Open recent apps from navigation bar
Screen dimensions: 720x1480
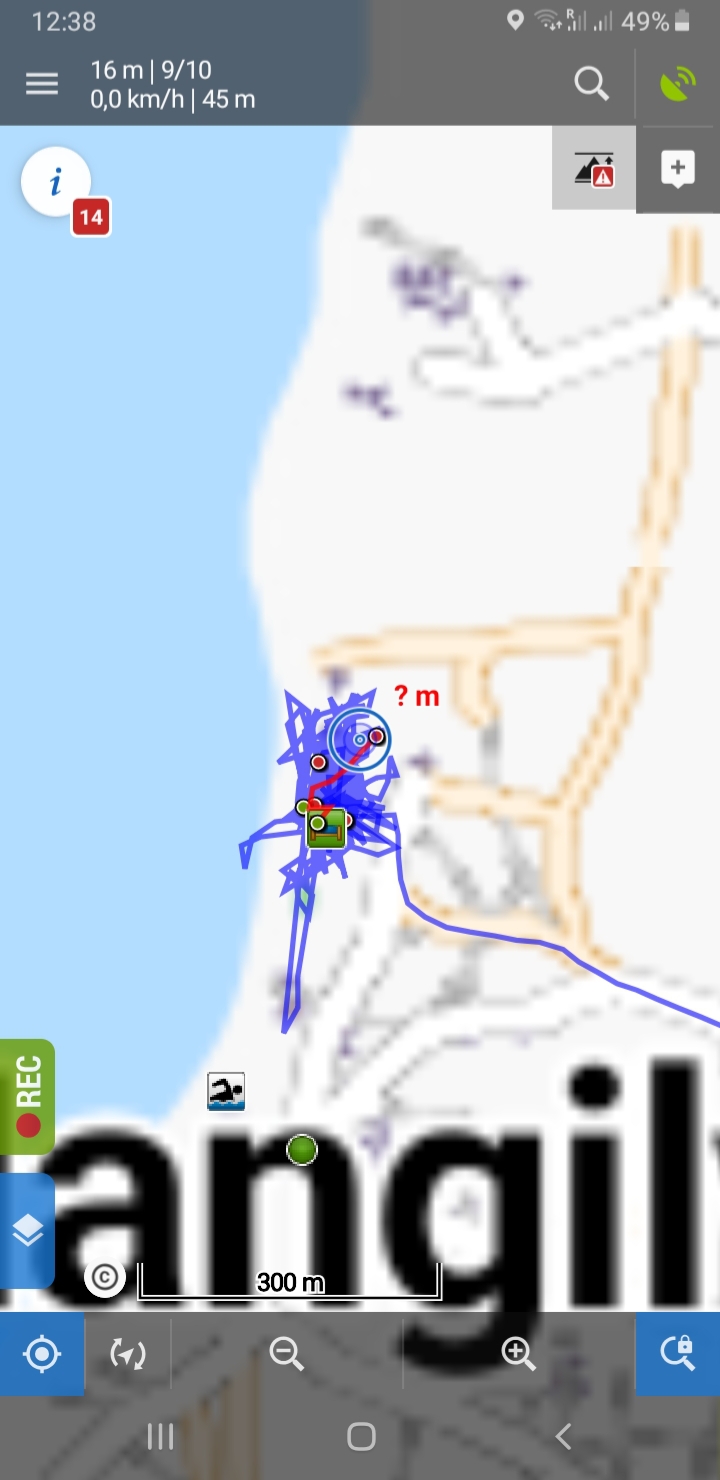(x=160, y=1437)
